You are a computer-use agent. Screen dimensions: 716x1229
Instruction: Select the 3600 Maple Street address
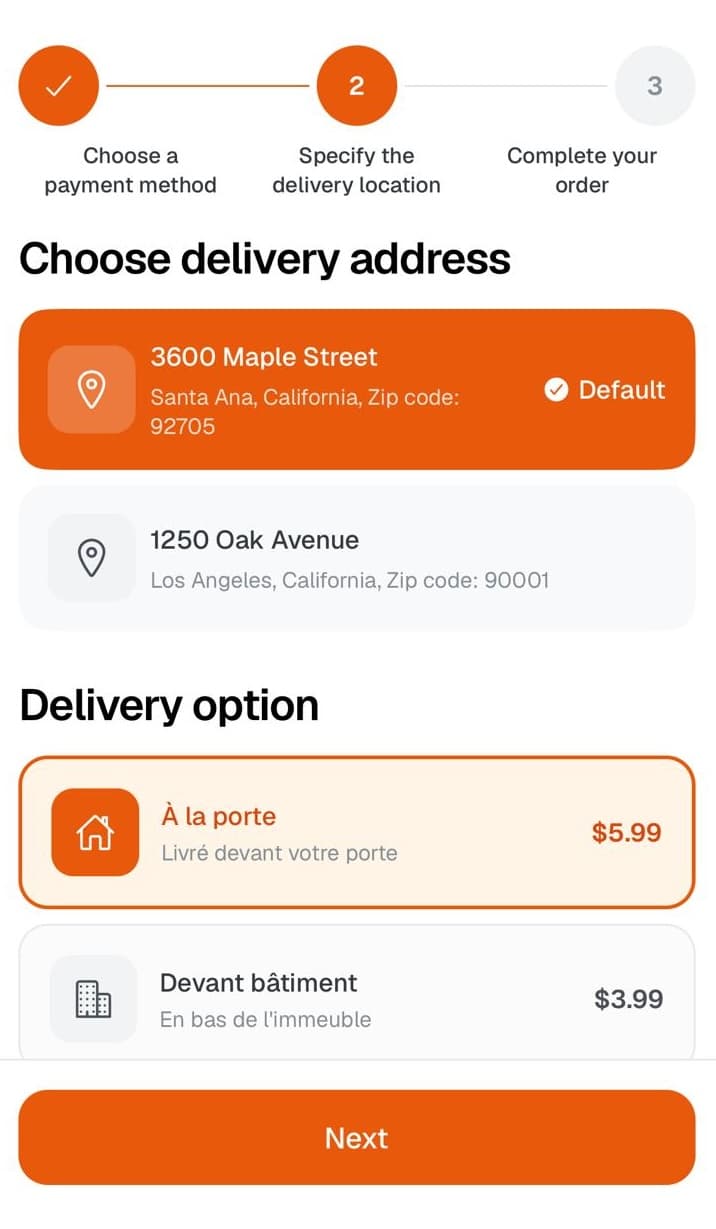tap(356, 389)
